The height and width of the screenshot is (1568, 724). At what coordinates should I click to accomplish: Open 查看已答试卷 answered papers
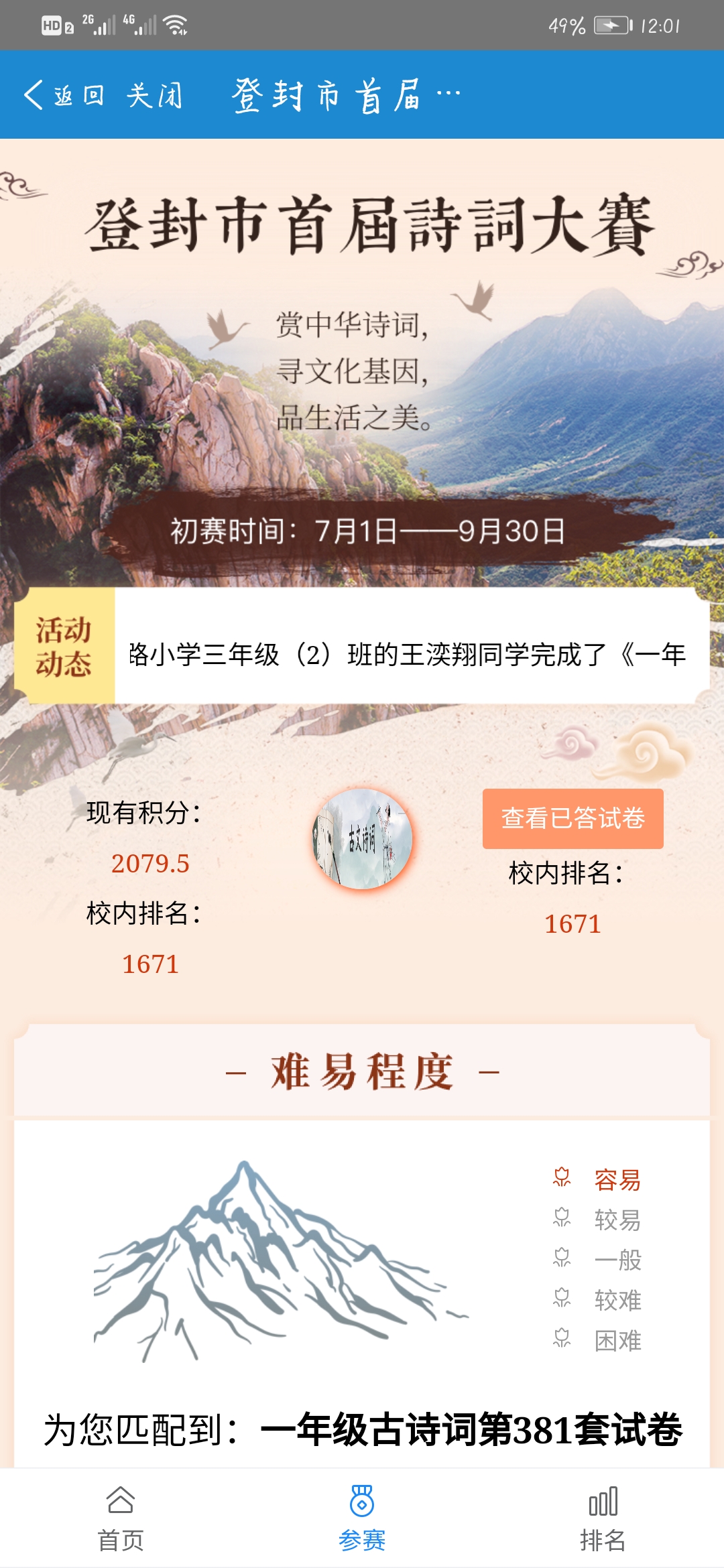click(572, 818)
